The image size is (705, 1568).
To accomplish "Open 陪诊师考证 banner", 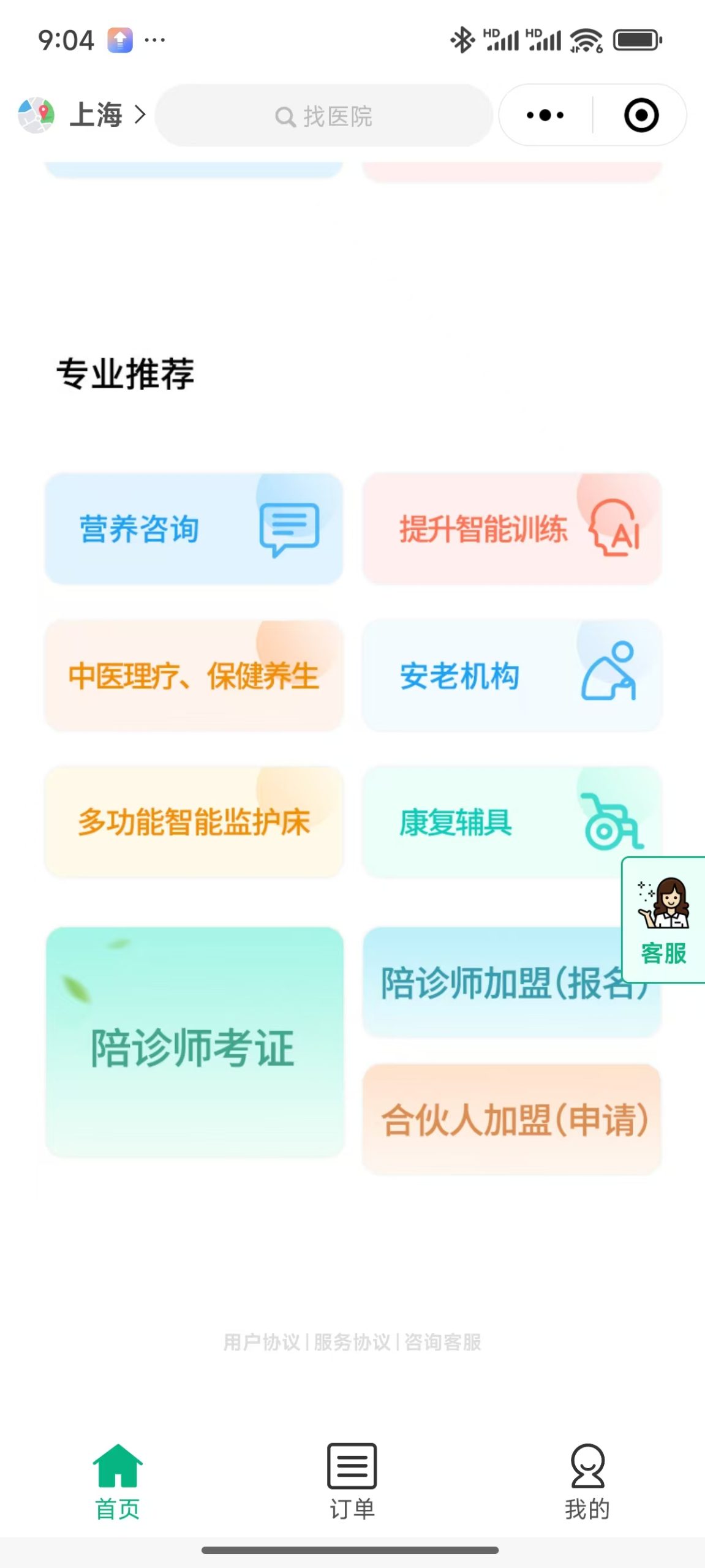I will [x=194, y=1042].
